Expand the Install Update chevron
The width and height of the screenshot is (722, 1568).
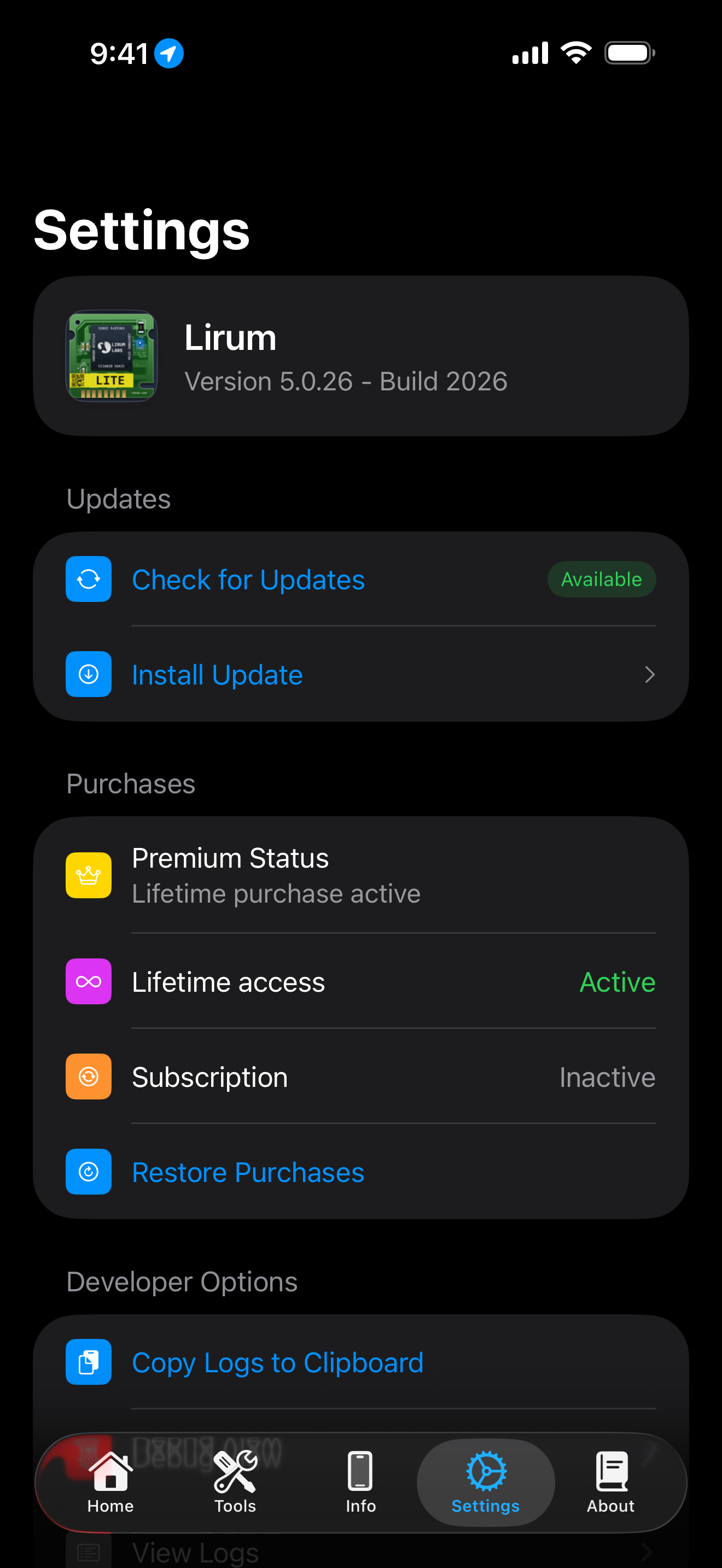point(650,675)
